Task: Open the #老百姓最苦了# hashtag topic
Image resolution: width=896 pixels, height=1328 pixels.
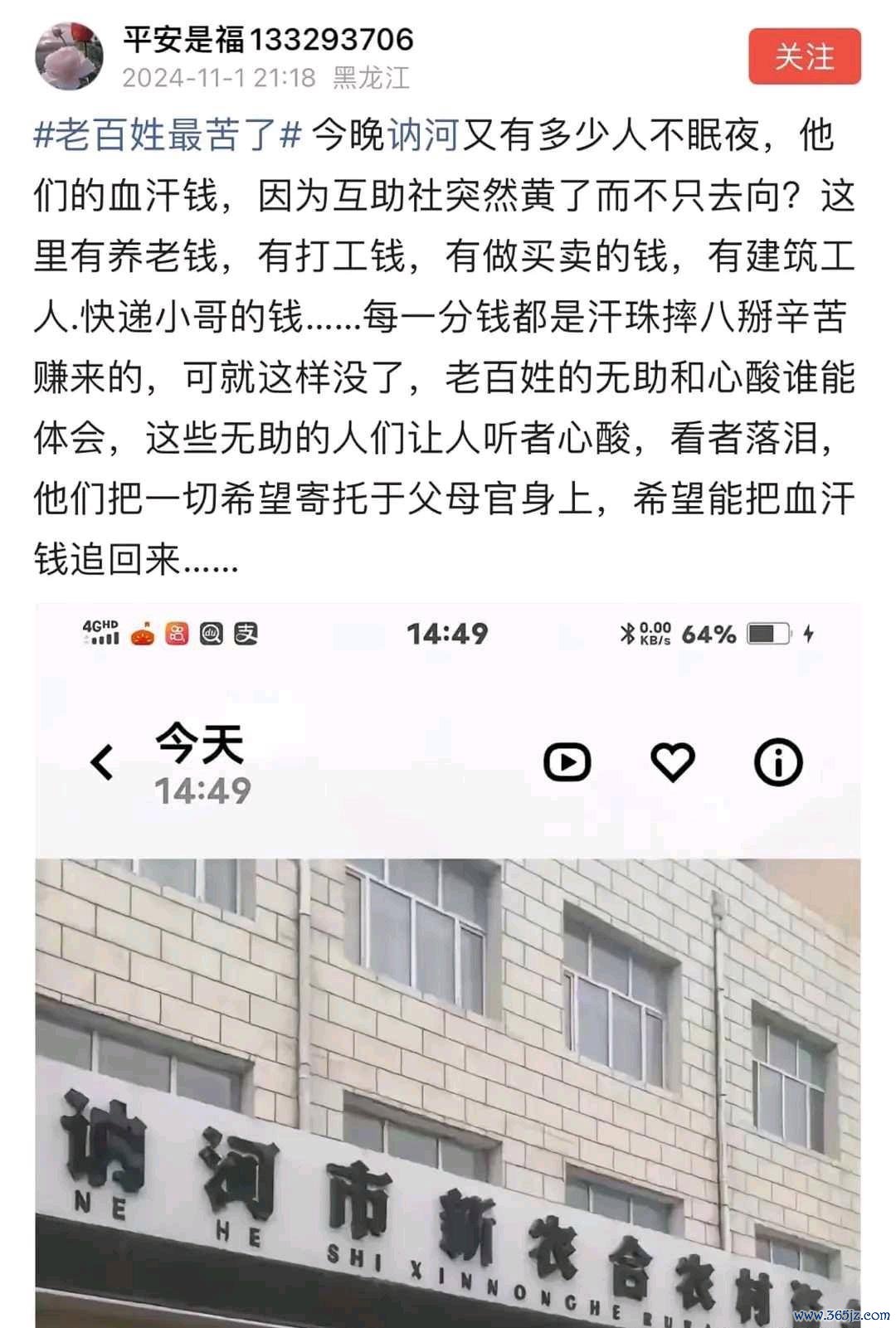Action: tap(167, 134)
